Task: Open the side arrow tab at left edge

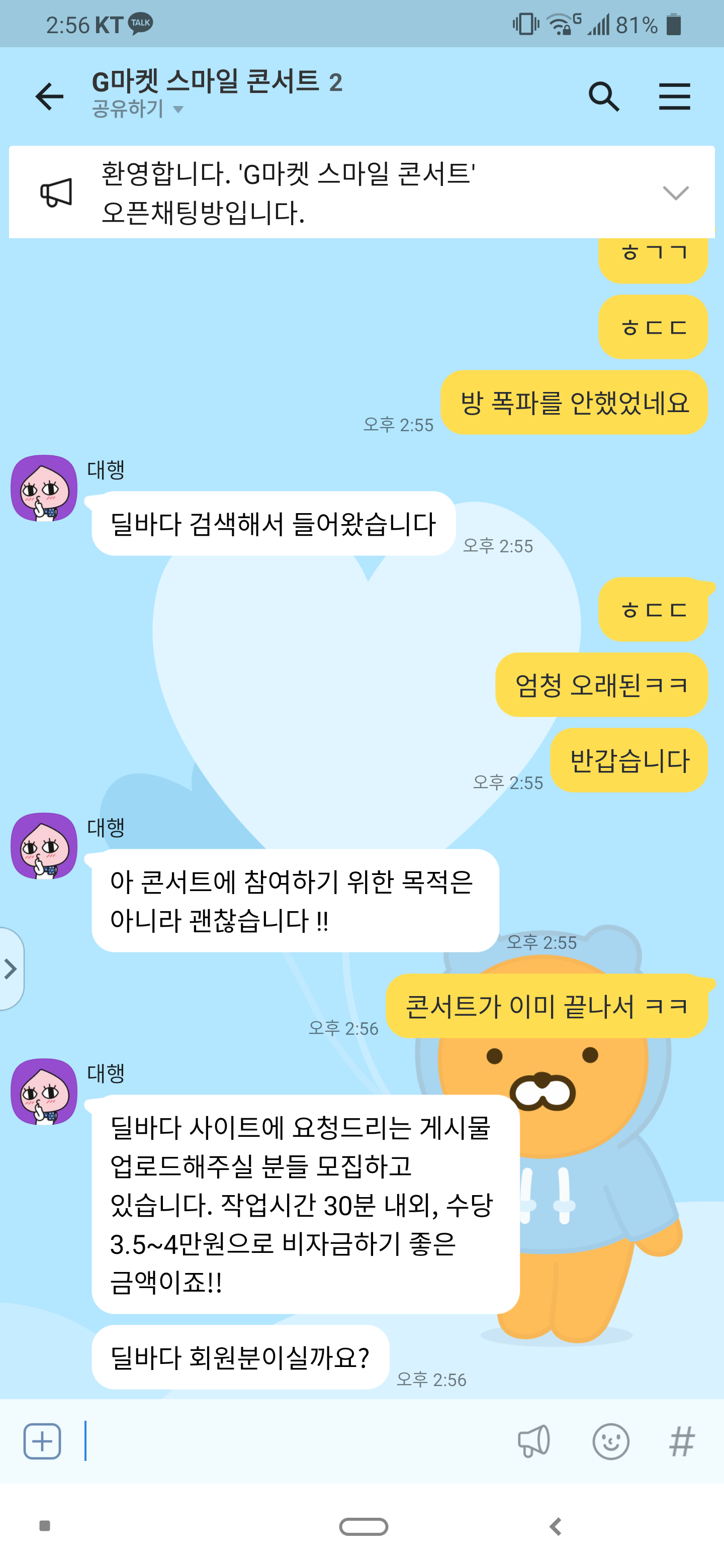Action: pyautogui.click(x=11, y=968)
